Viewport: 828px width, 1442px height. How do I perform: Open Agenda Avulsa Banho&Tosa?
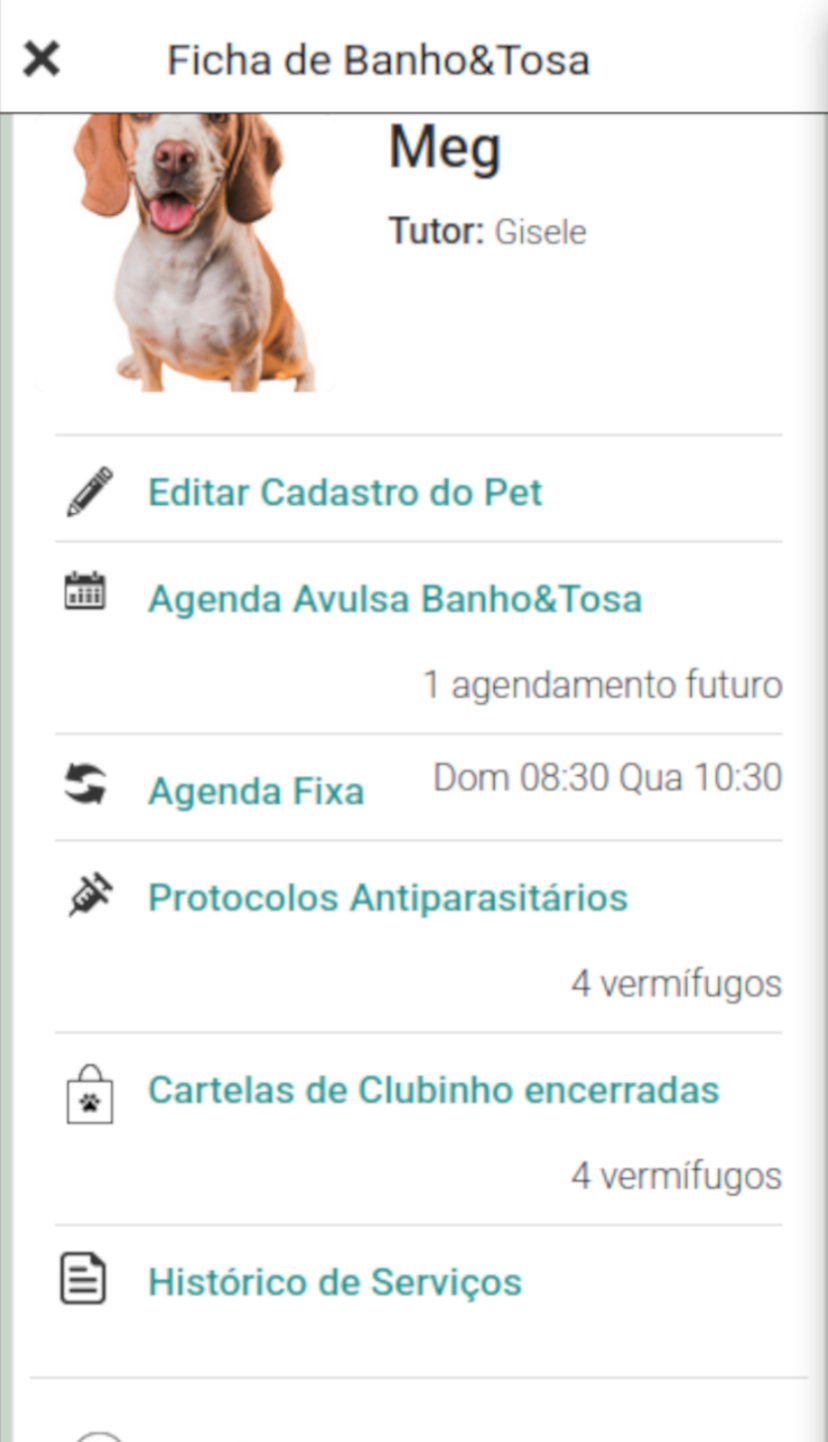396,599
